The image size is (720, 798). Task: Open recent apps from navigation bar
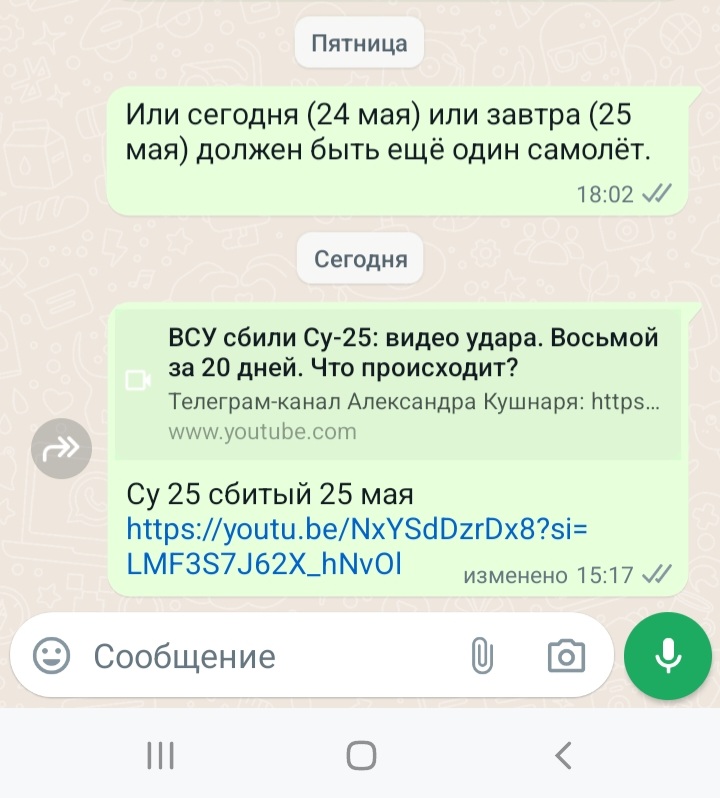tap(160, 755)
